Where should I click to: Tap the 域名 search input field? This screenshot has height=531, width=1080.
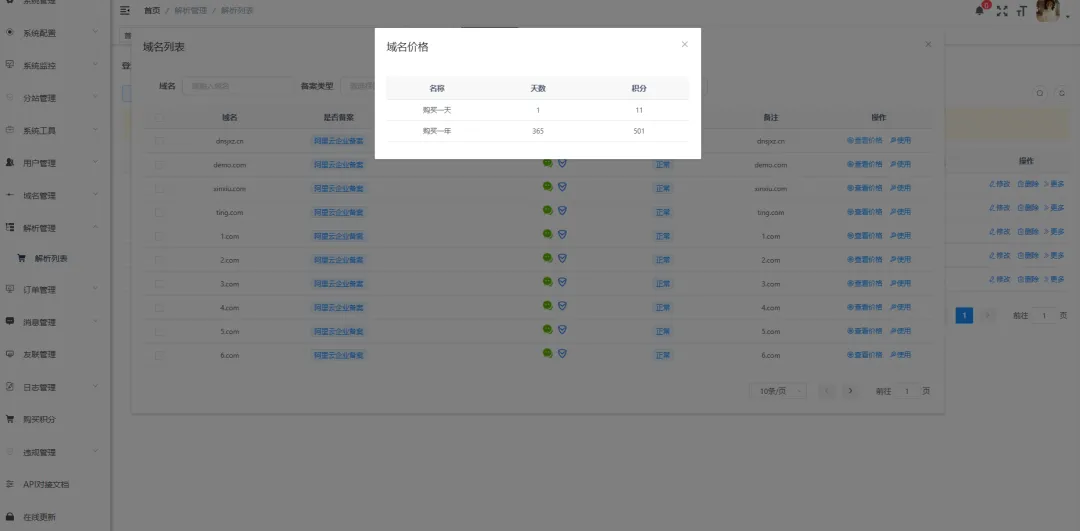click(237, 86)
